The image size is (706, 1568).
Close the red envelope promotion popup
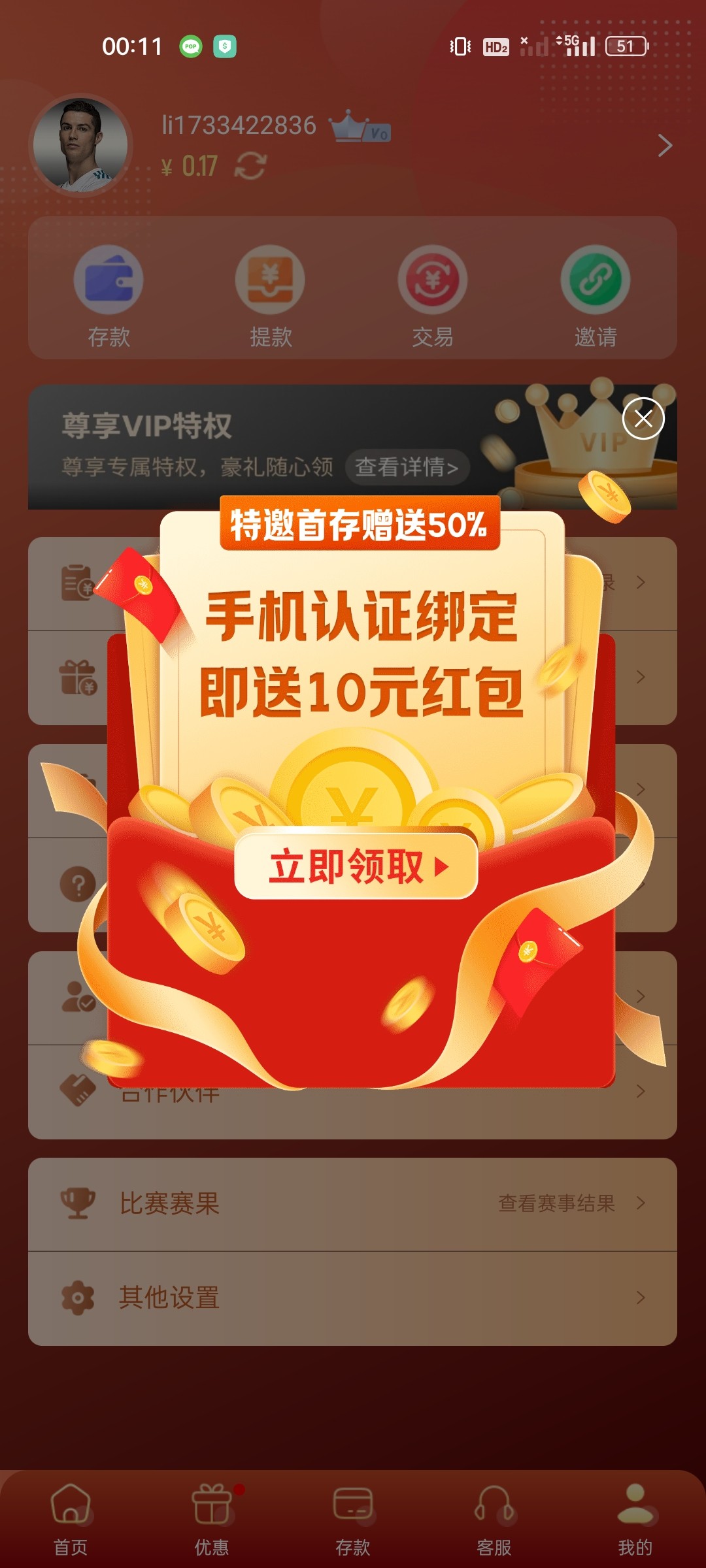click(643, 419)
